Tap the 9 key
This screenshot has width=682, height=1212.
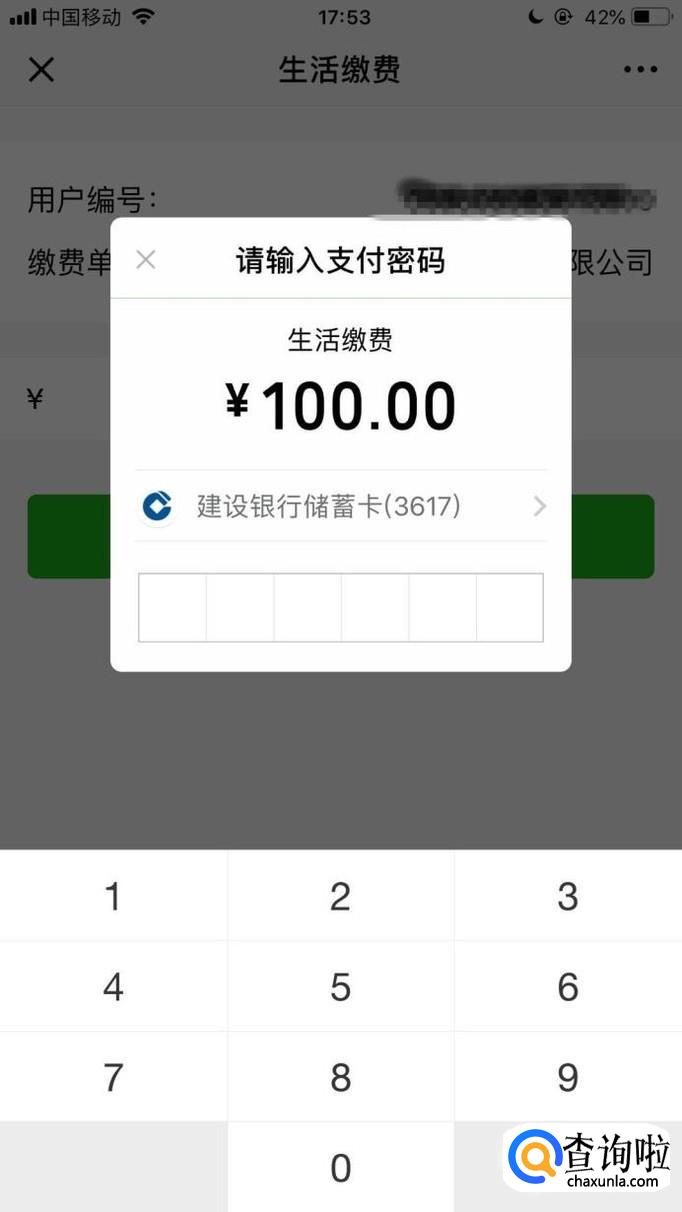click(568, 1077)
